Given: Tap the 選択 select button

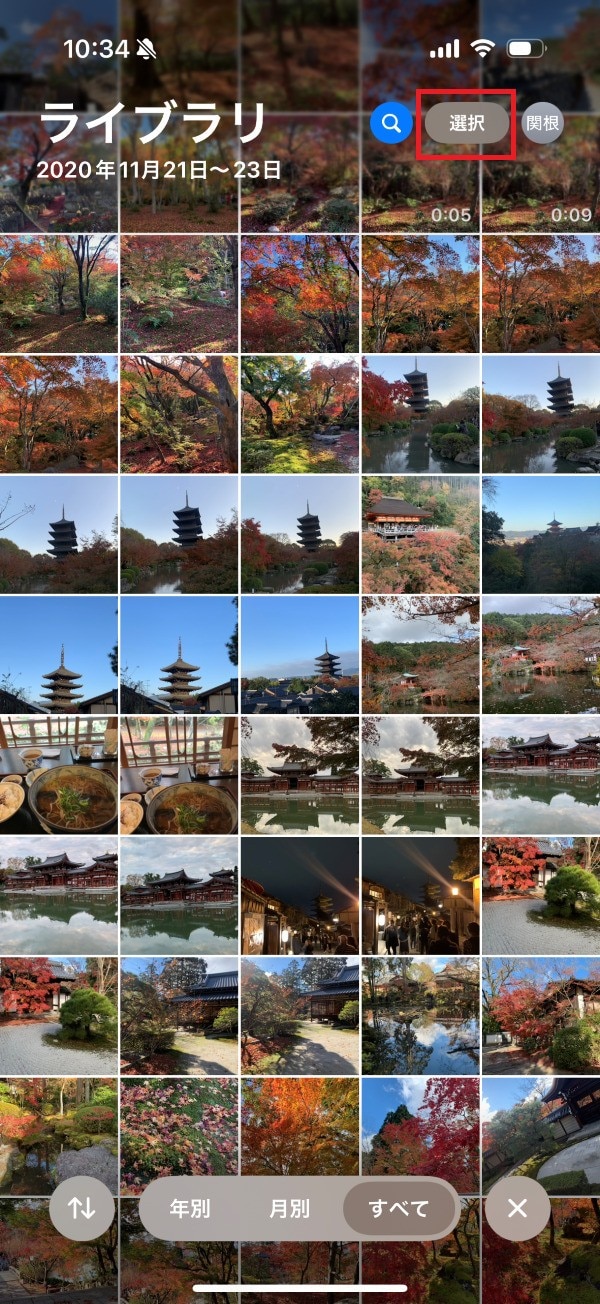Looking at the screenshot, I should [x=467, y=124].
